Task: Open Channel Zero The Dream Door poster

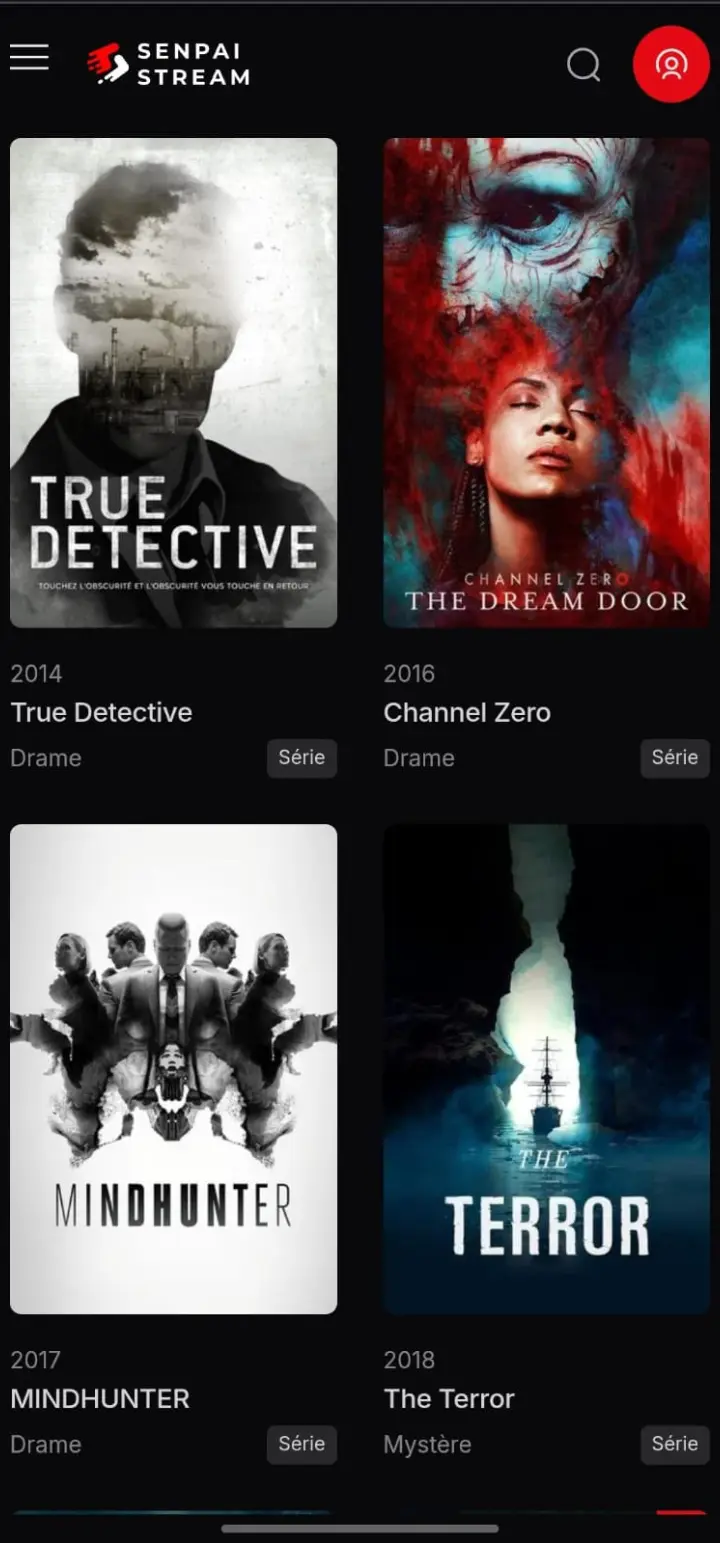Action: tap(546, 382)
